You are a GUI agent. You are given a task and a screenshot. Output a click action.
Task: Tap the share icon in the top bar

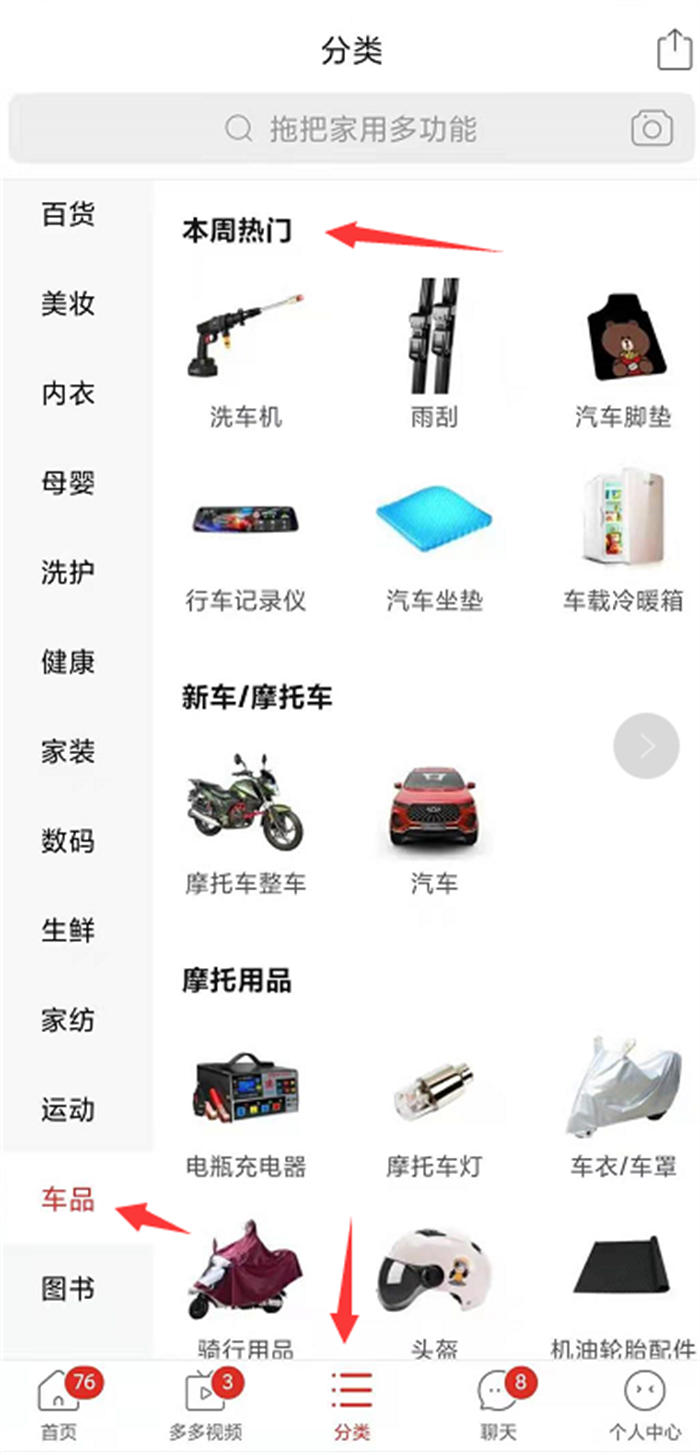(x=674, y=50)
